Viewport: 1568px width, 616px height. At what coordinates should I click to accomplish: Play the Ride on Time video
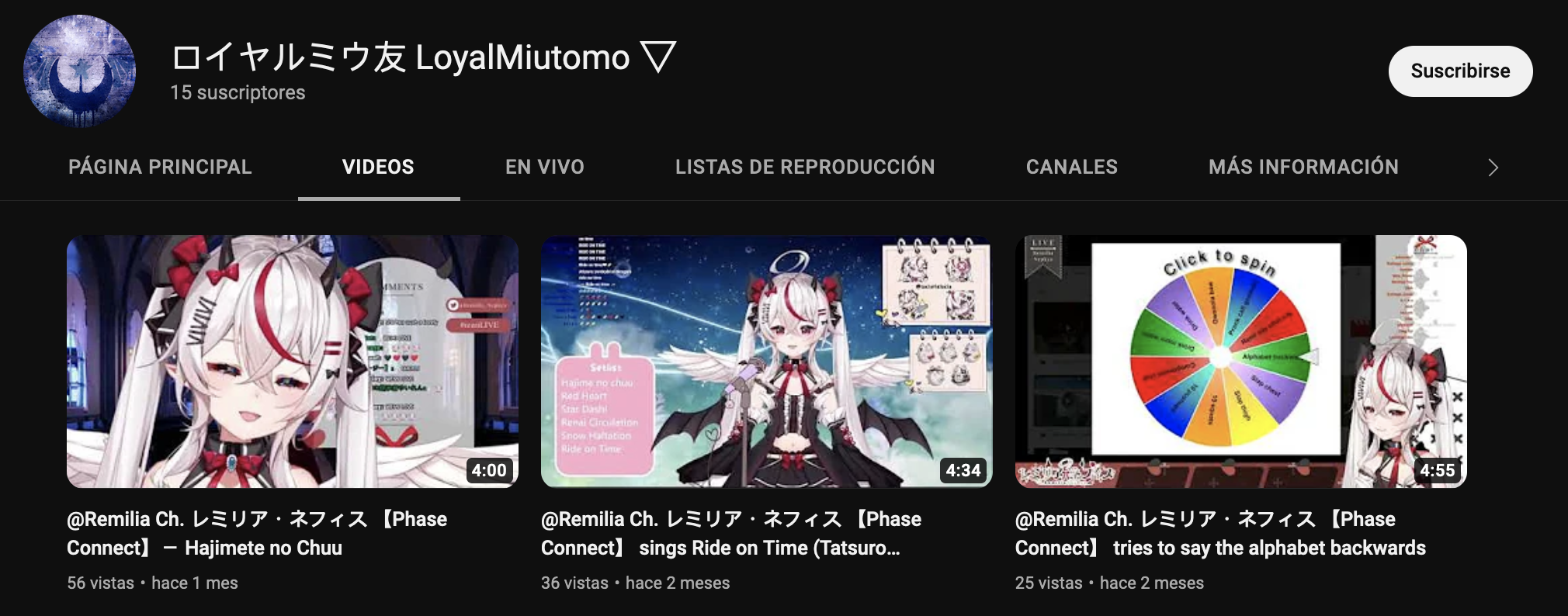point(766,362)
